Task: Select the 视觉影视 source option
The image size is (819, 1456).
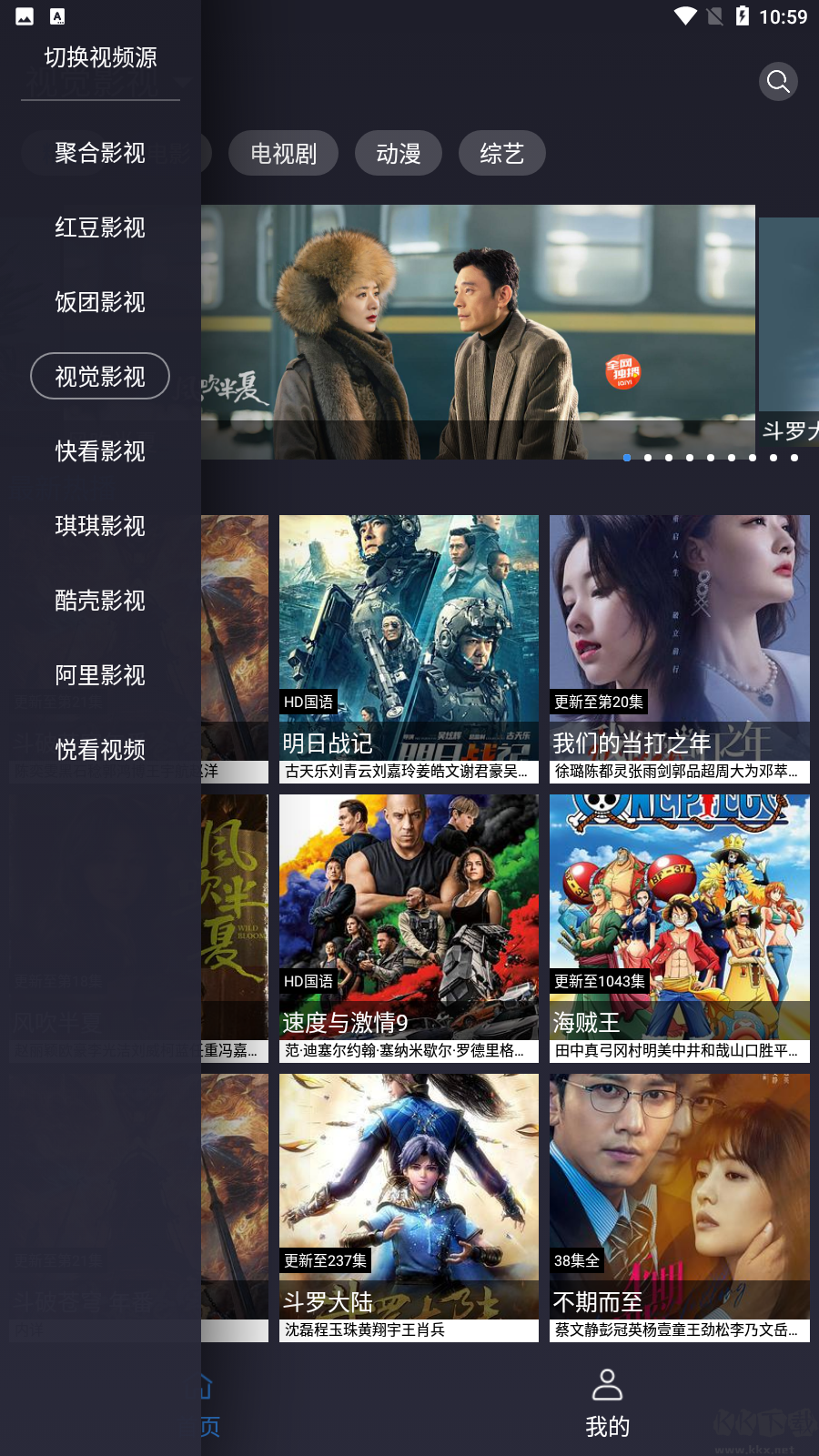Action: coord(100,377)
